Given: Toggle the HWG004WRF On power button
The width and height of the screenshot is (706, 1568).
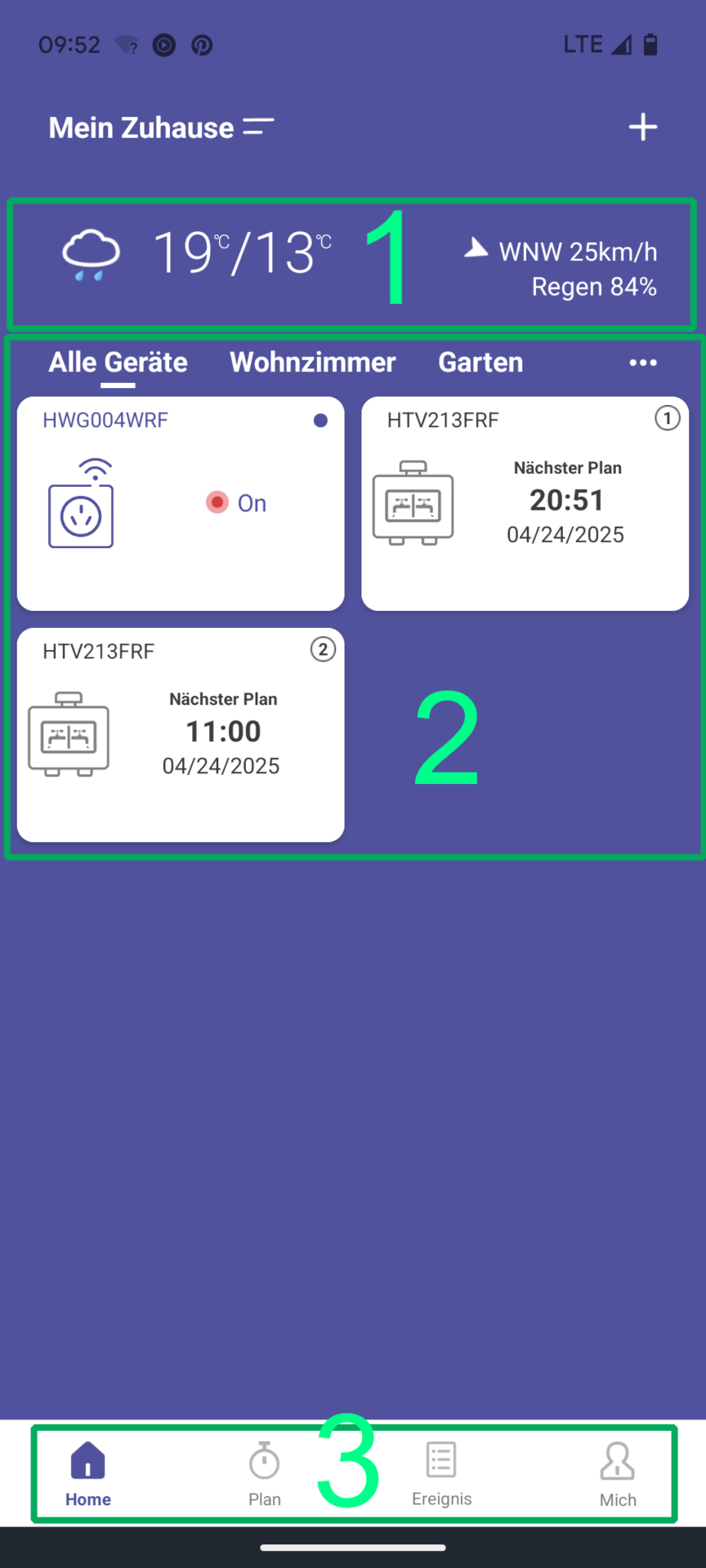Looking at the screenshot, I should (x=236, y=503).
